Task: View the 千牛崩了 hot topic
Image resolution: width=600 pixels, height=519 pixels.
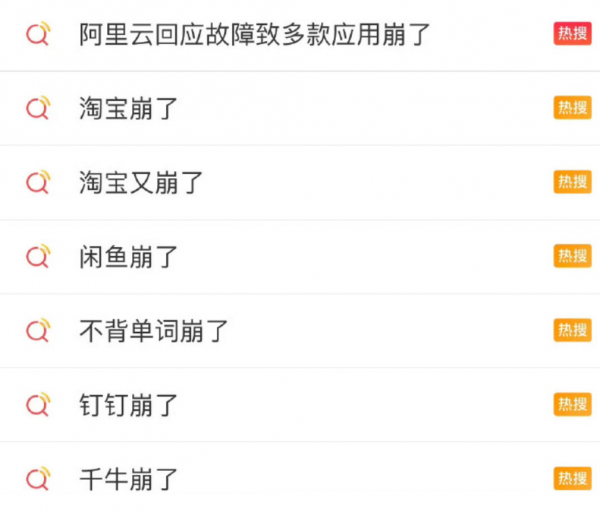Action: (129, 479)
